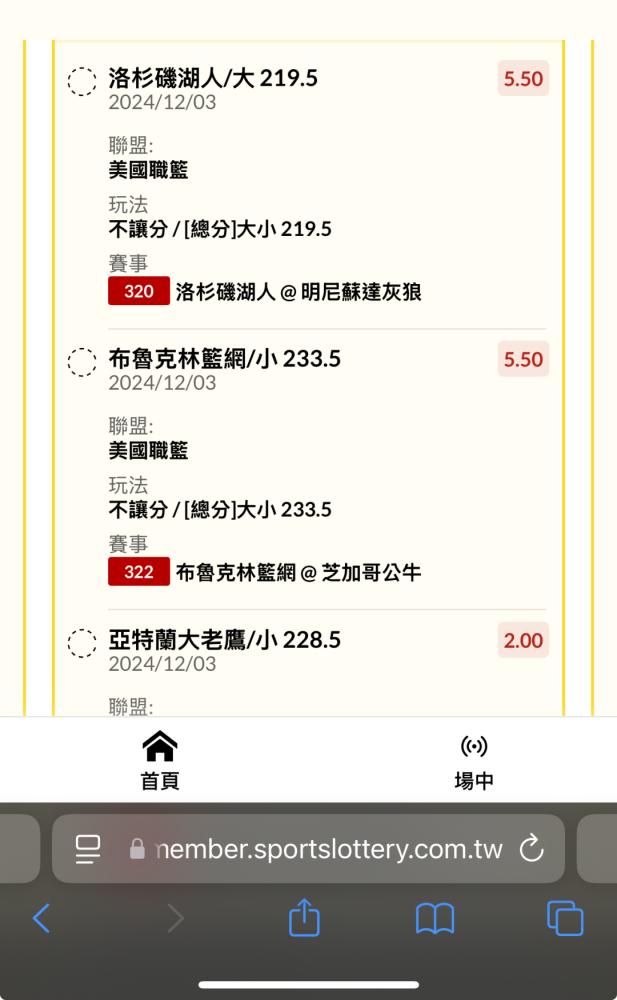Image resolution: width=617 pixels, height=1000 pixels.
Task: Go back to the previous page
Action: pyautogui.click(x=41, y=918)
